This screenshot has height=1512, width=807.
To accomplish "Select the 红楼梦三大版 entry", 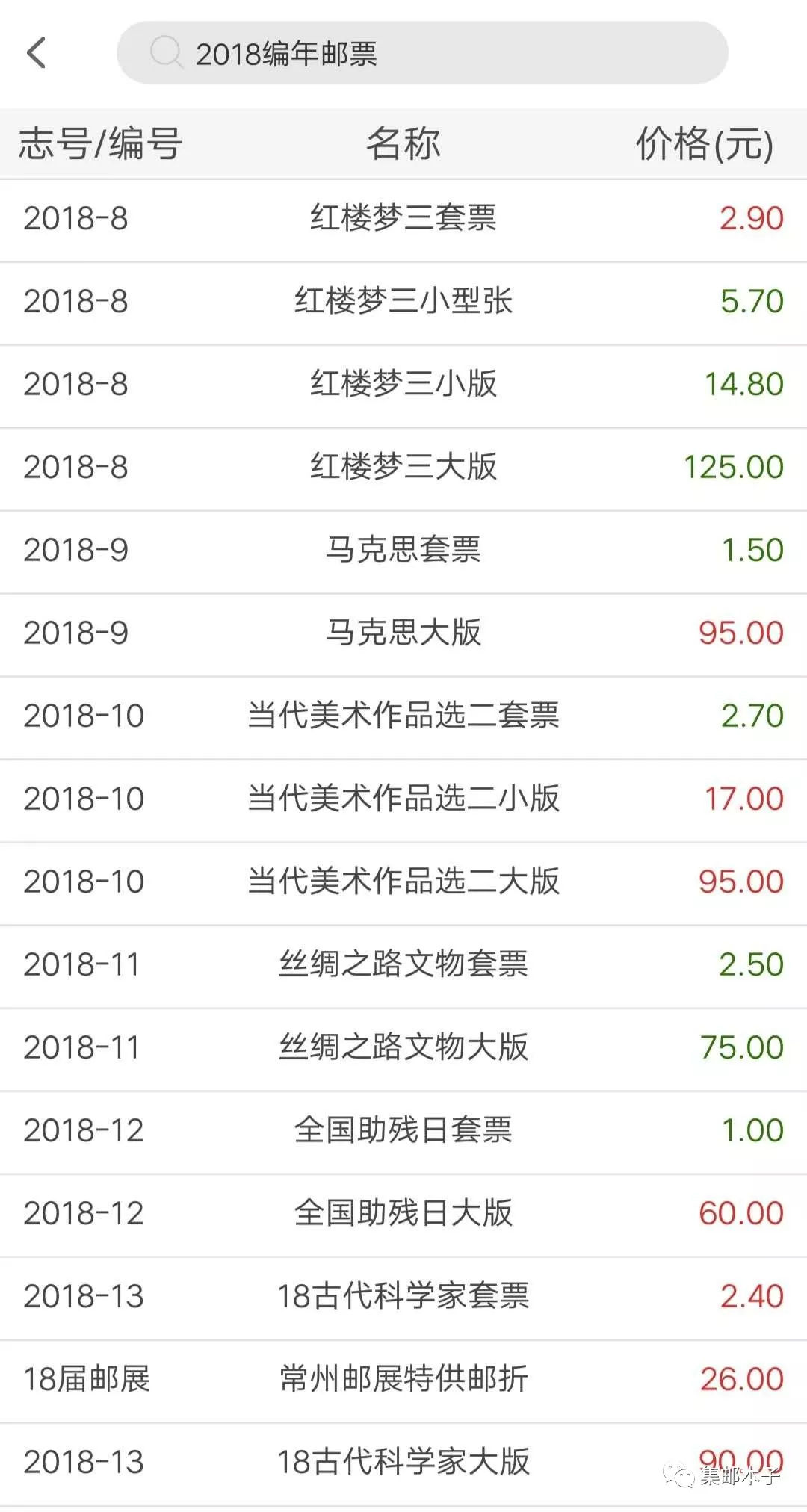I will 403,468.
